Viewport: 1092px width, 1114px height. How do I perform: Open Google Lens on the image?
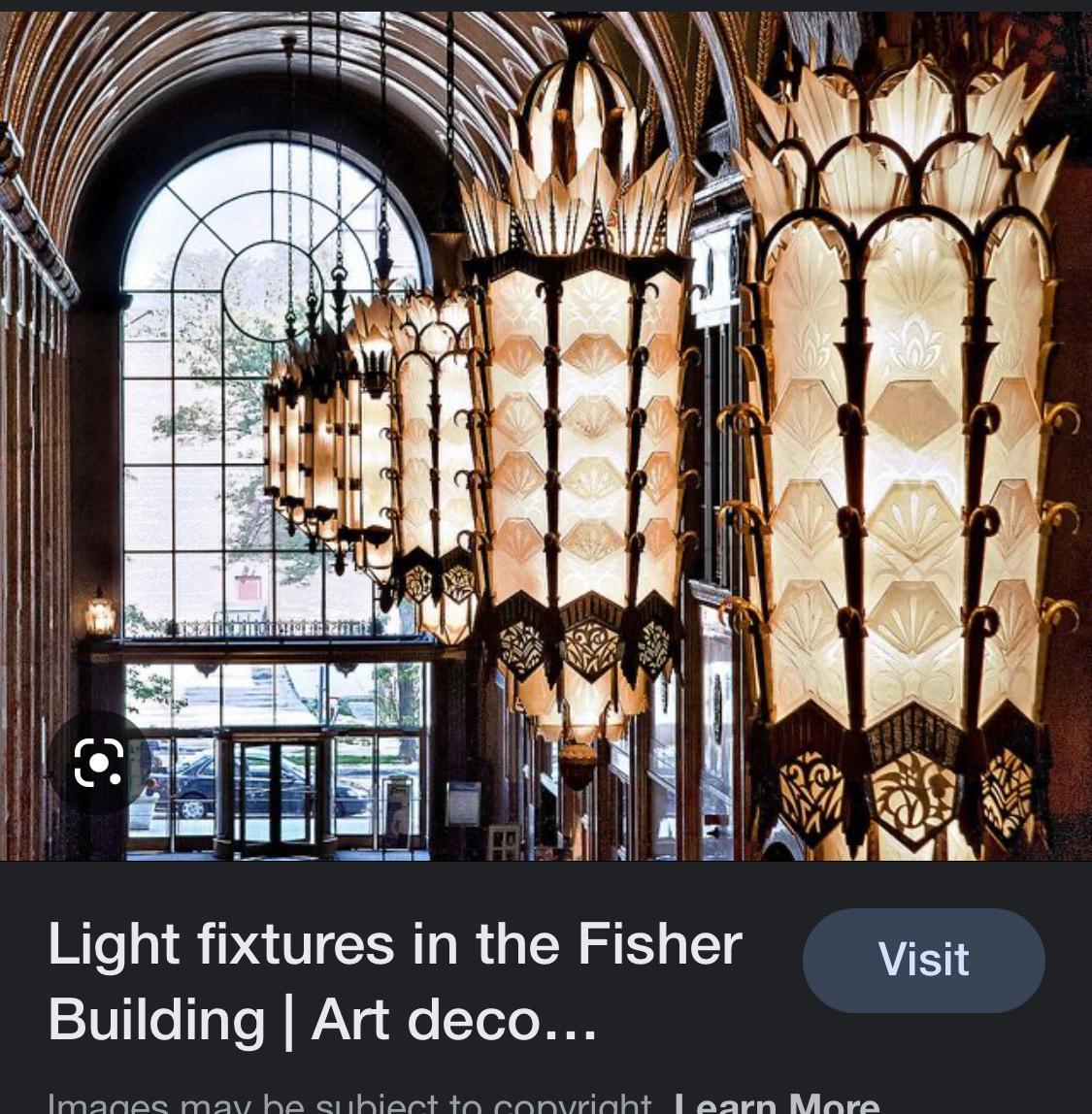pyautogui.click(x=99, y=763)
